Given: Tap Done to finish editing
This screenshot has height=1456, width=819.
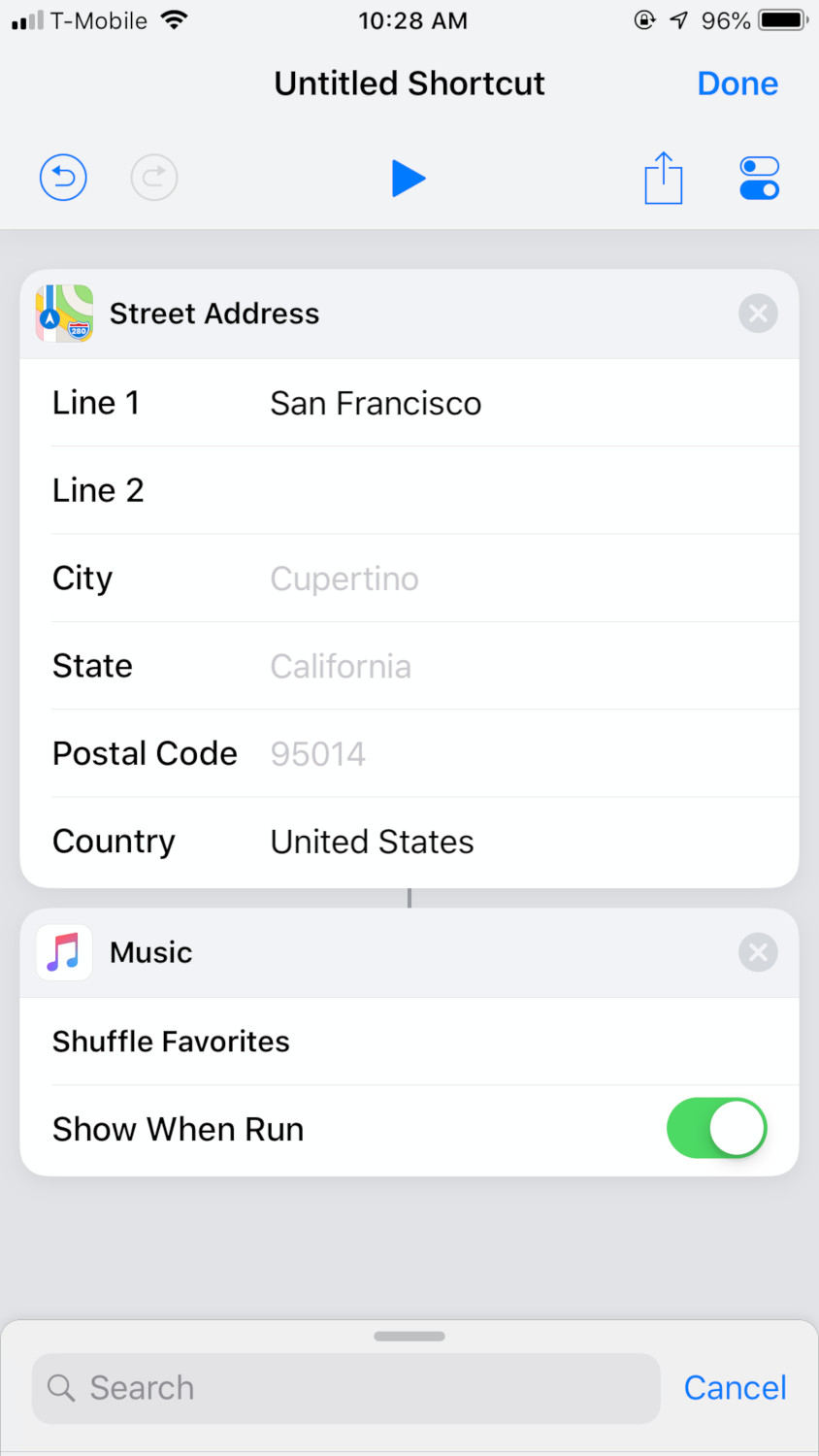Looking at the screenshot, I should point(737,83).
